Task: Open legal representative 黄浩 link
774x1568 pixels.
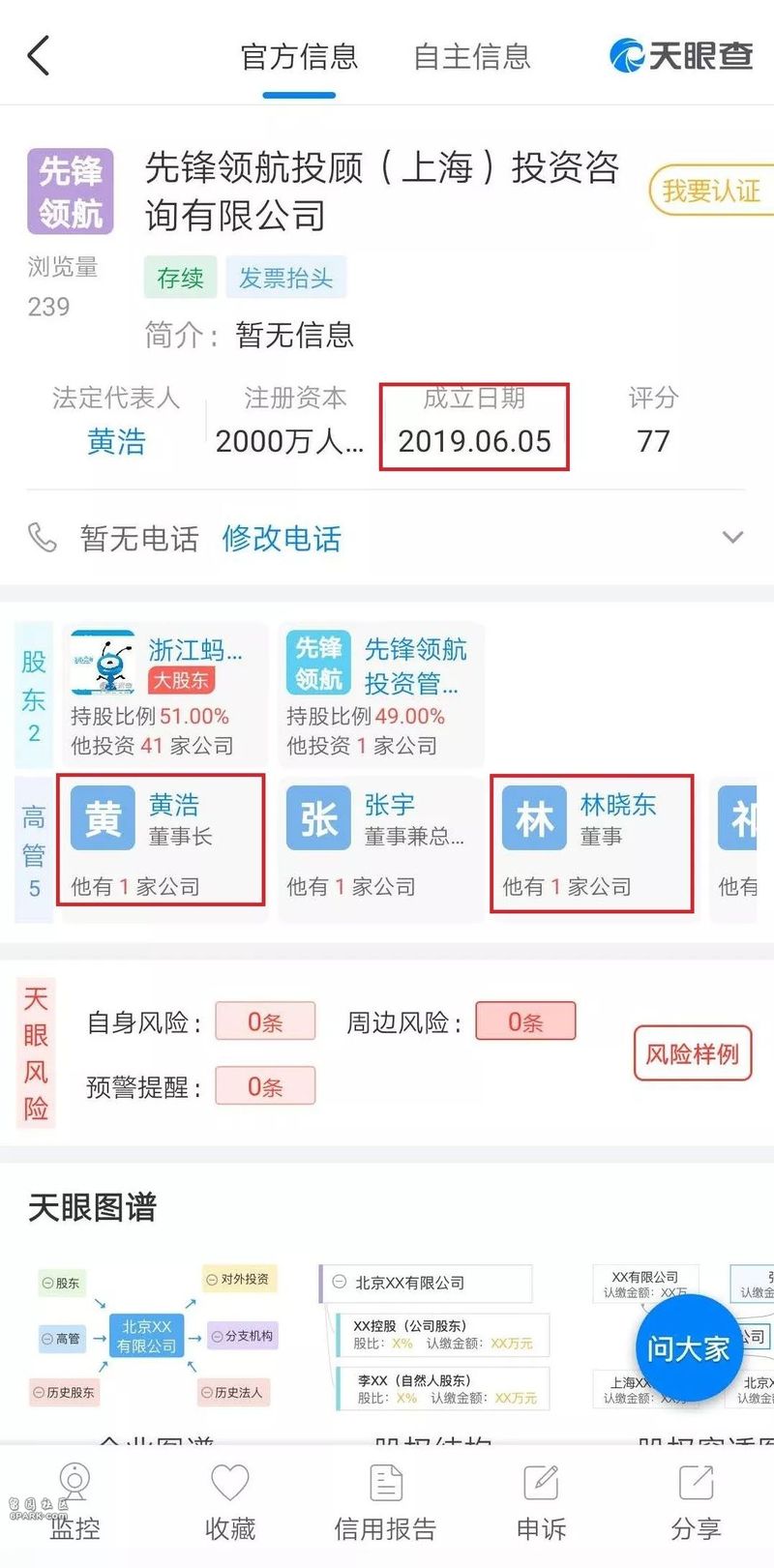Action: pyautogui.click(x=116, y=442)
